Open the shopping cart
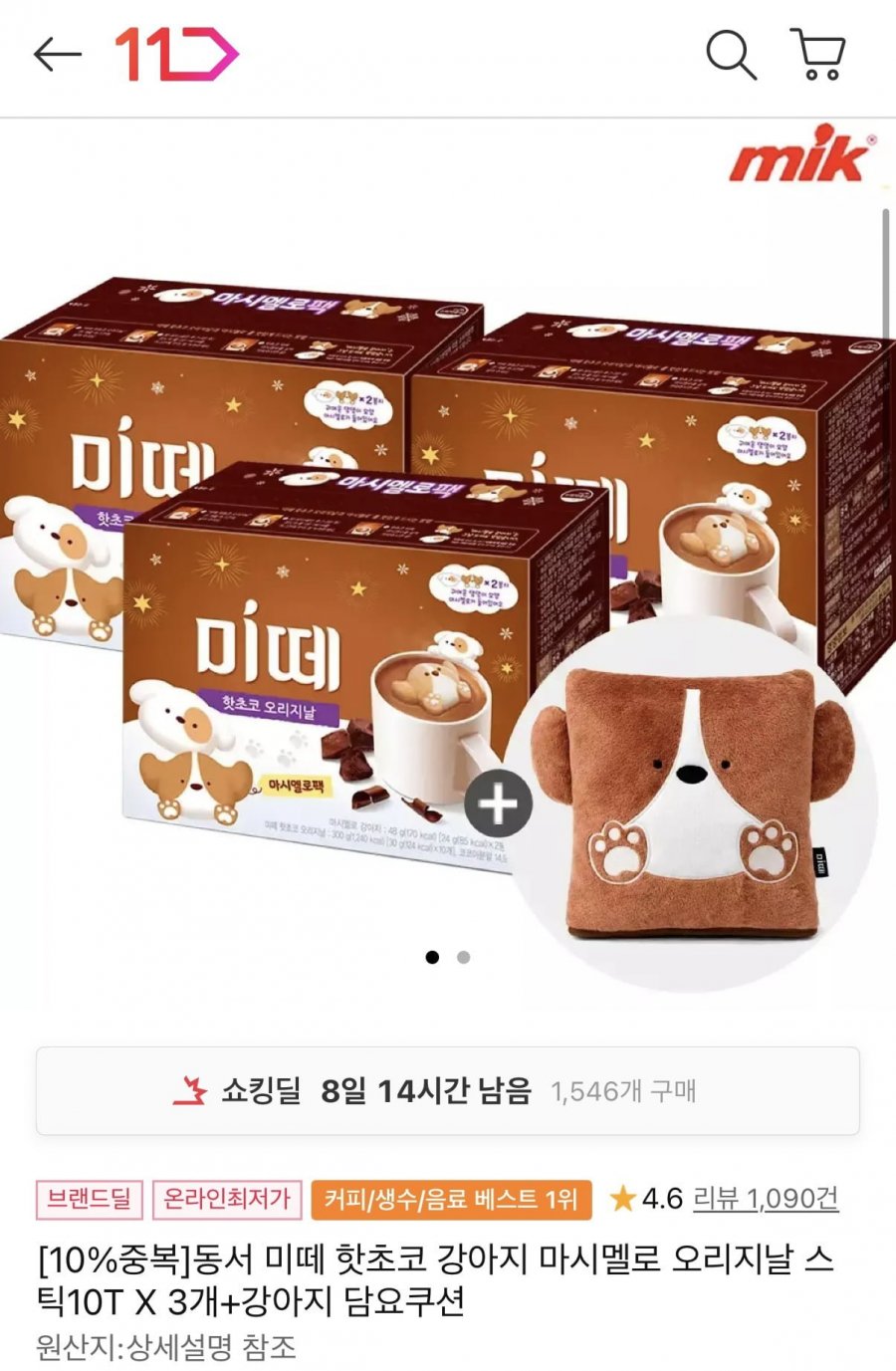 click(818, 55)
